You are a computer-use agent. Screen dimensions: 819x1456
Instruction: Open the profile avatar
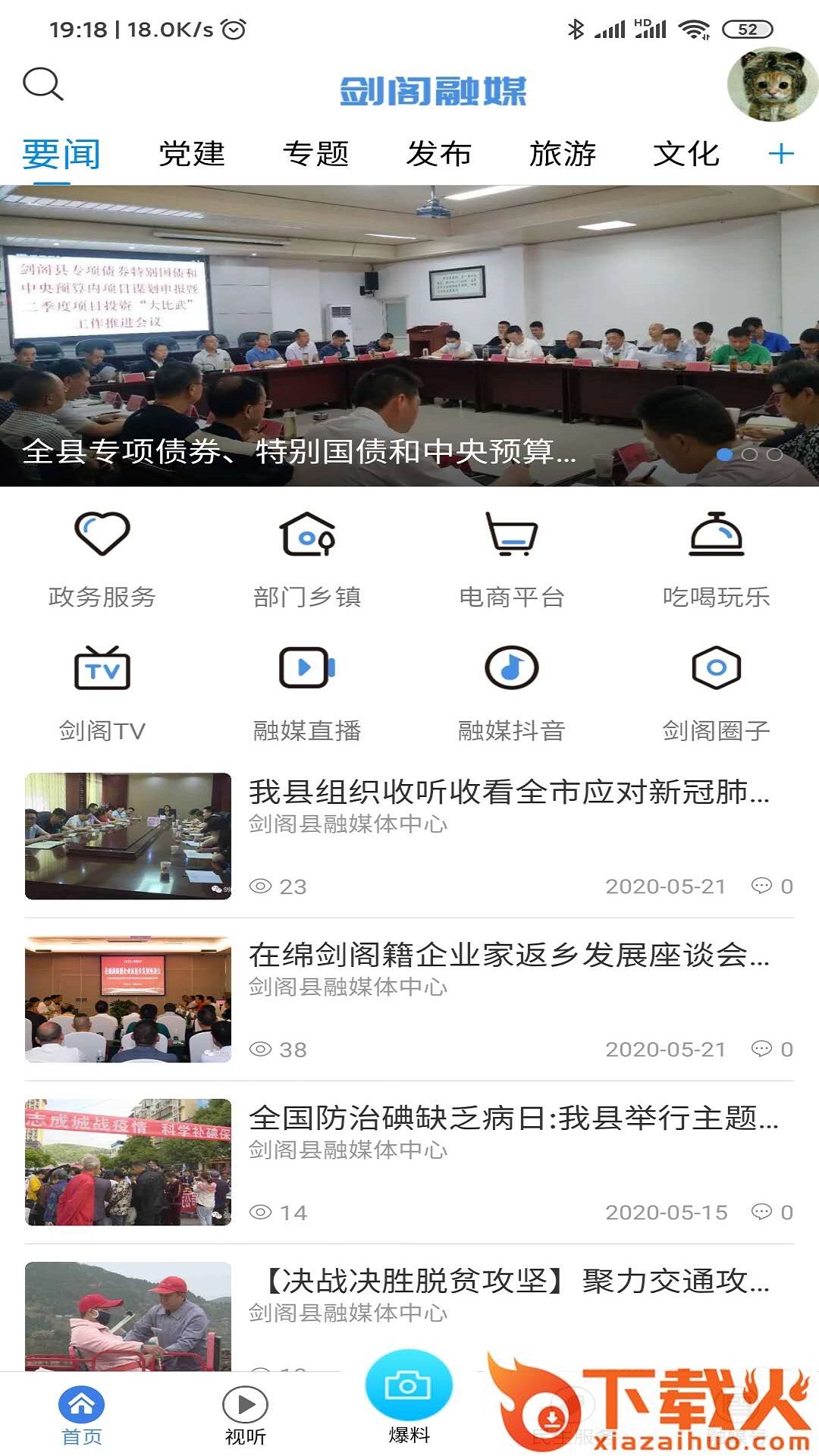772,85
